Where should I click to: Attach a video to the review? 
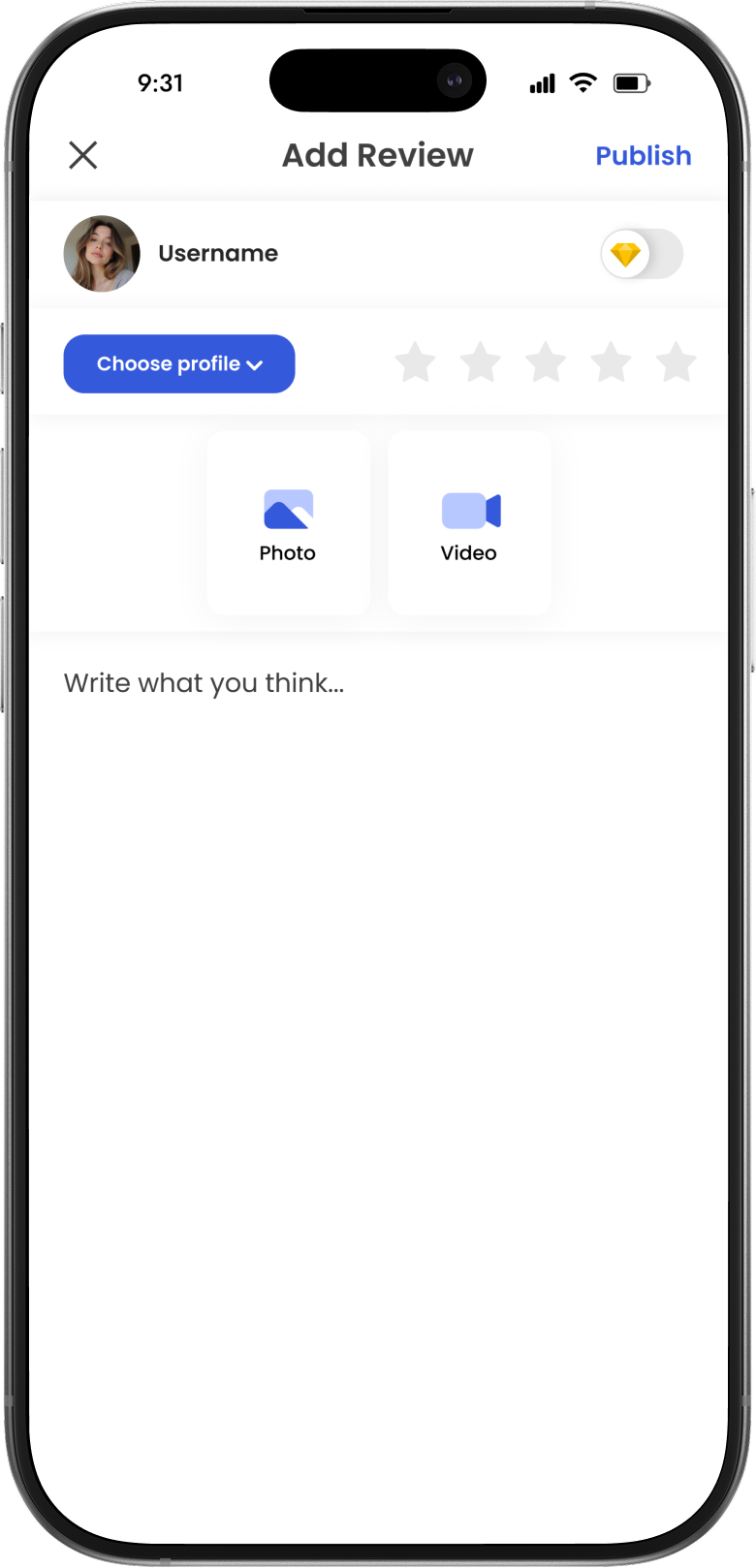point(469,523)
